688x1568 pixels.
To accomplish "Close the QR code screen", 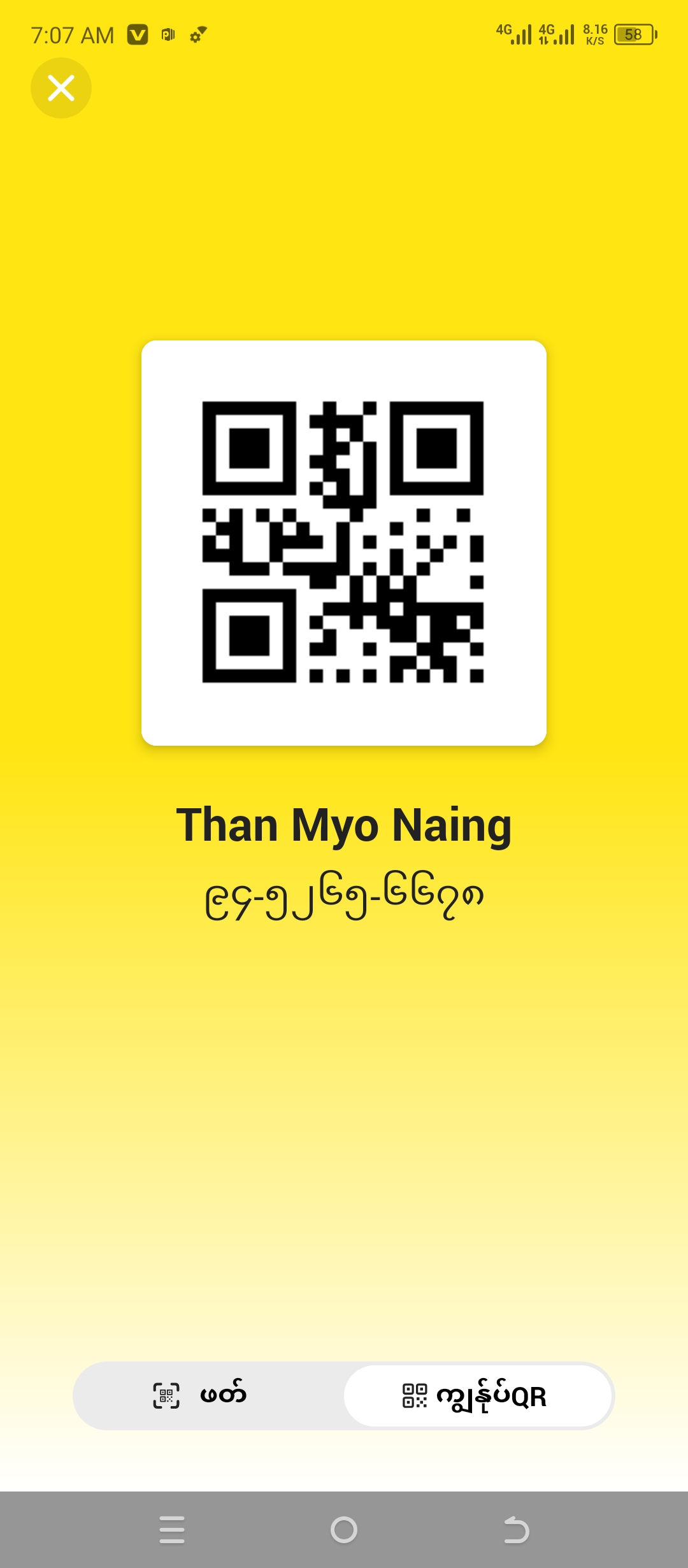I will tap(61, 88).
